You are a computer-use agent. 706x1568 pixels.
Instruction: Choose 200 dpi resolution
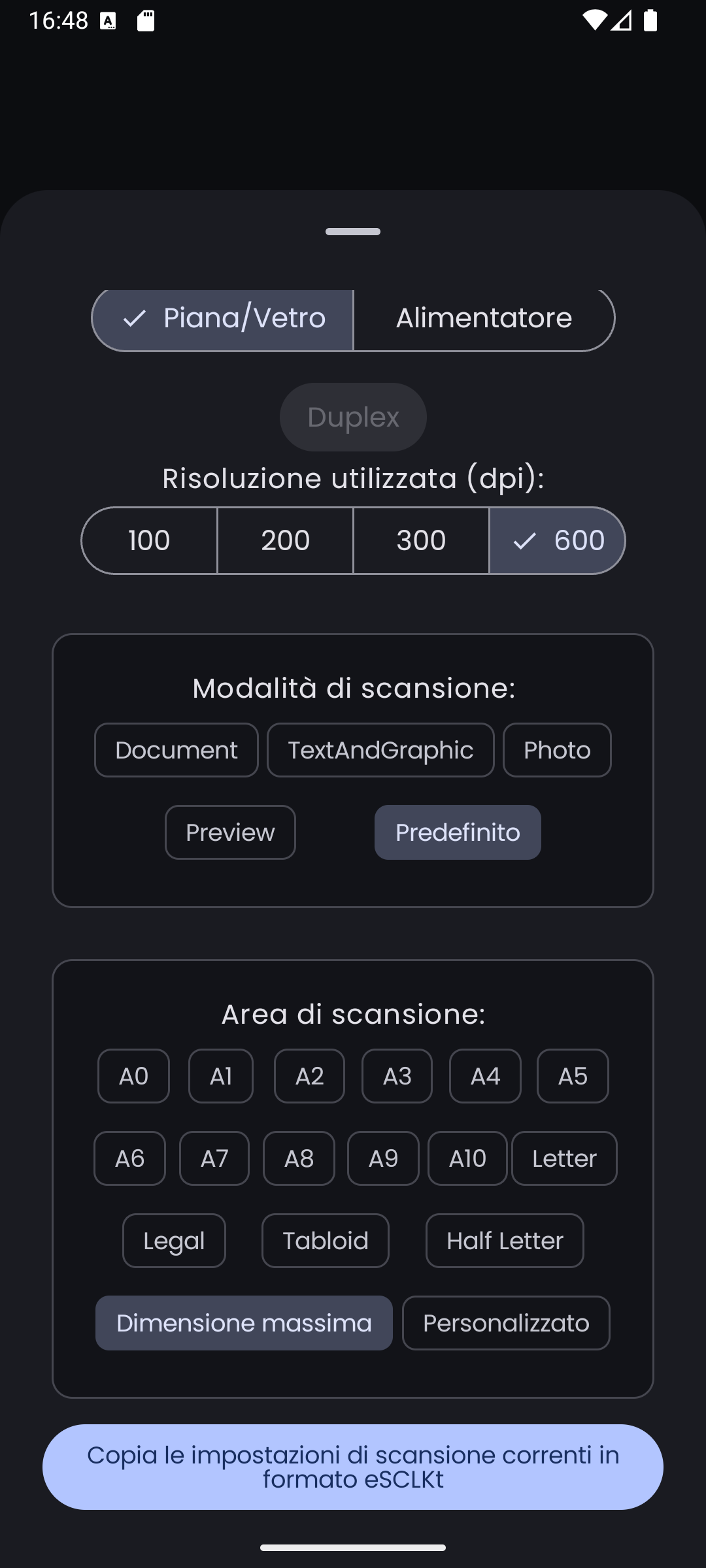click(285, 541)
